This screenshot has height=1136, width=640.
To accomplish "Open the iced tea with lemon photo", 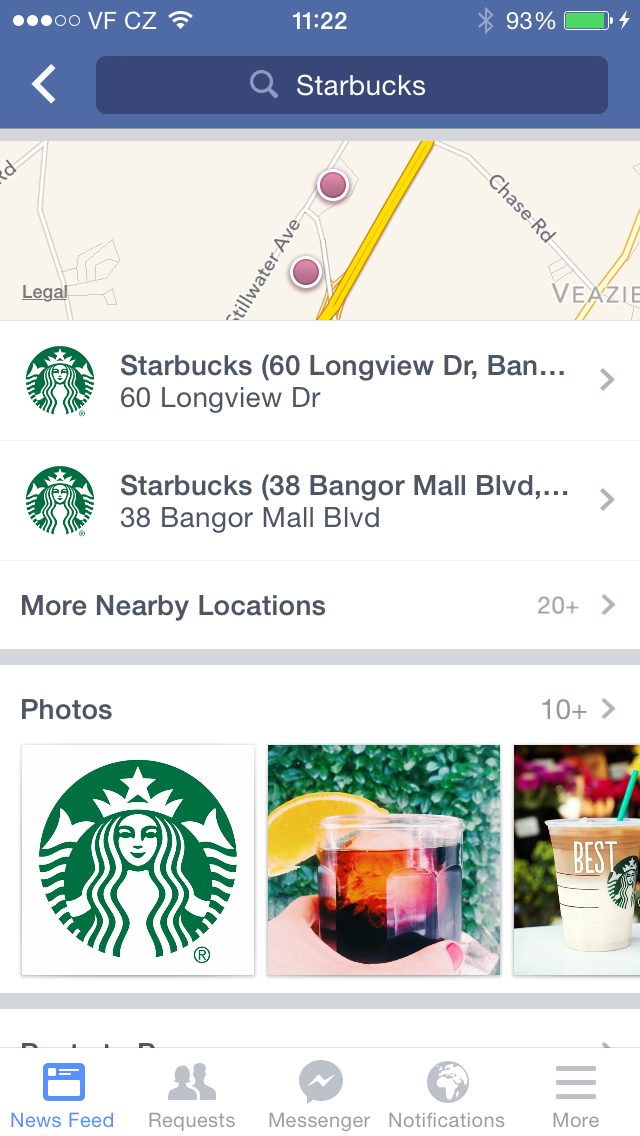I will (x=383, y=860).
